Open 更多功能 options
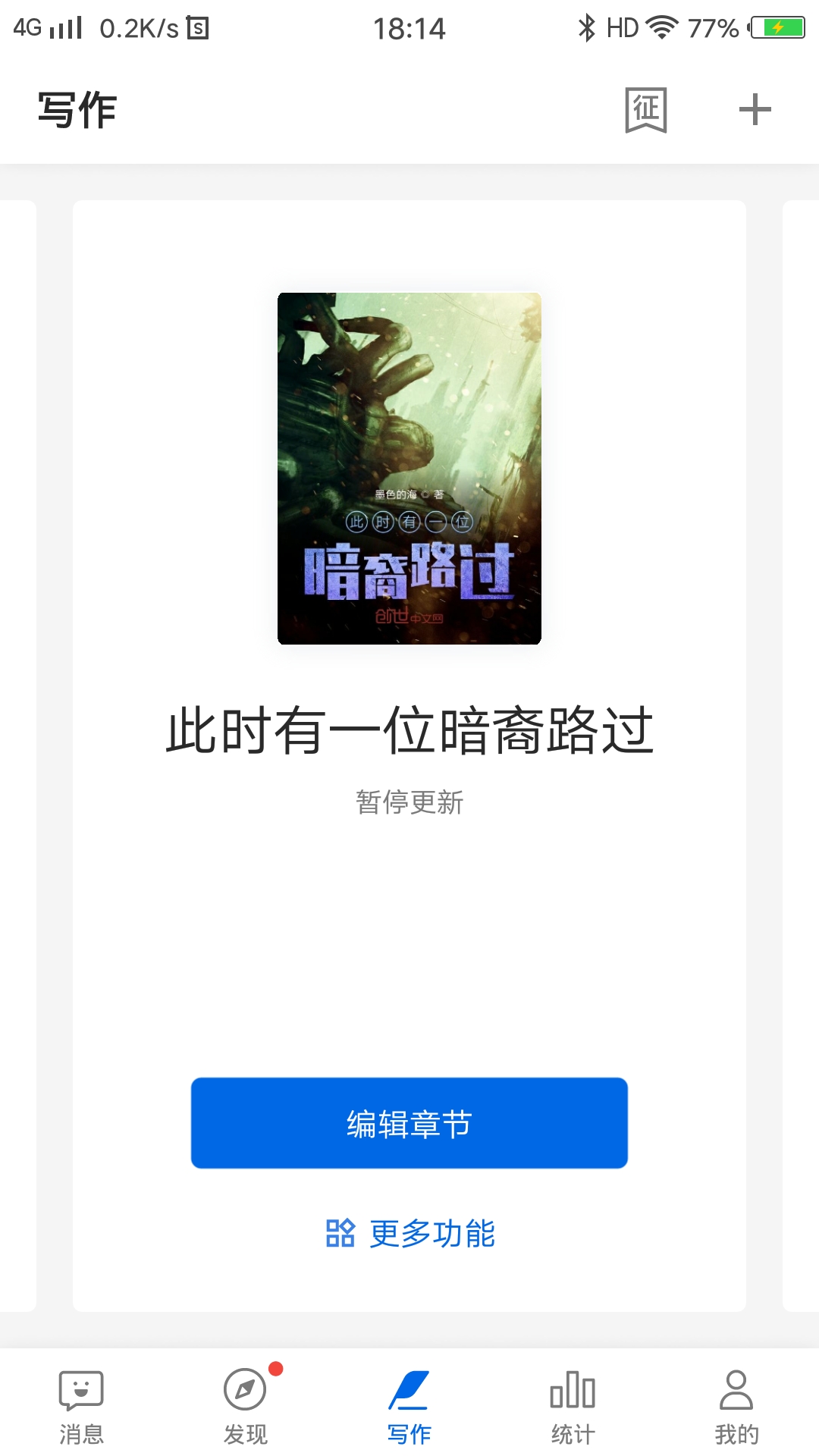 (x=409, y=1234)
